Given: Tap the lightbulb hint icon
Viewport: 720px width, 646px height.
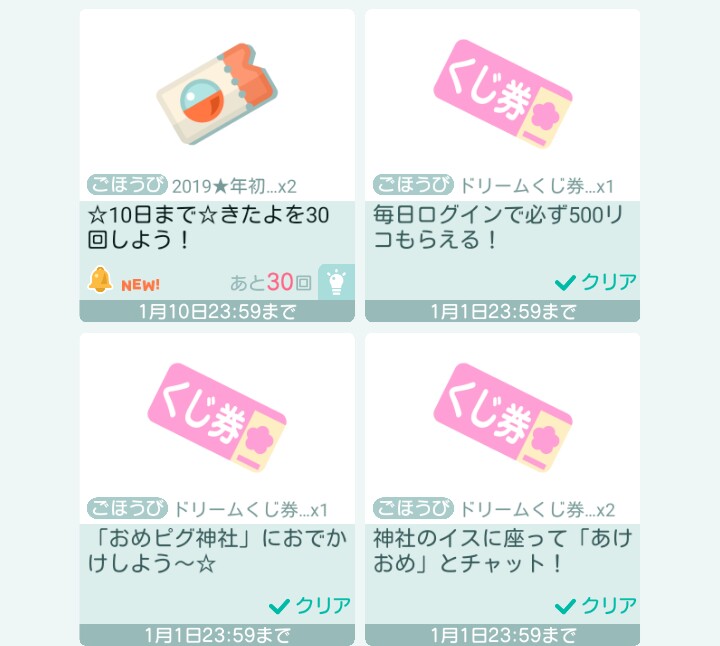Looking at the screenshot, I should (x=336, y=282).
